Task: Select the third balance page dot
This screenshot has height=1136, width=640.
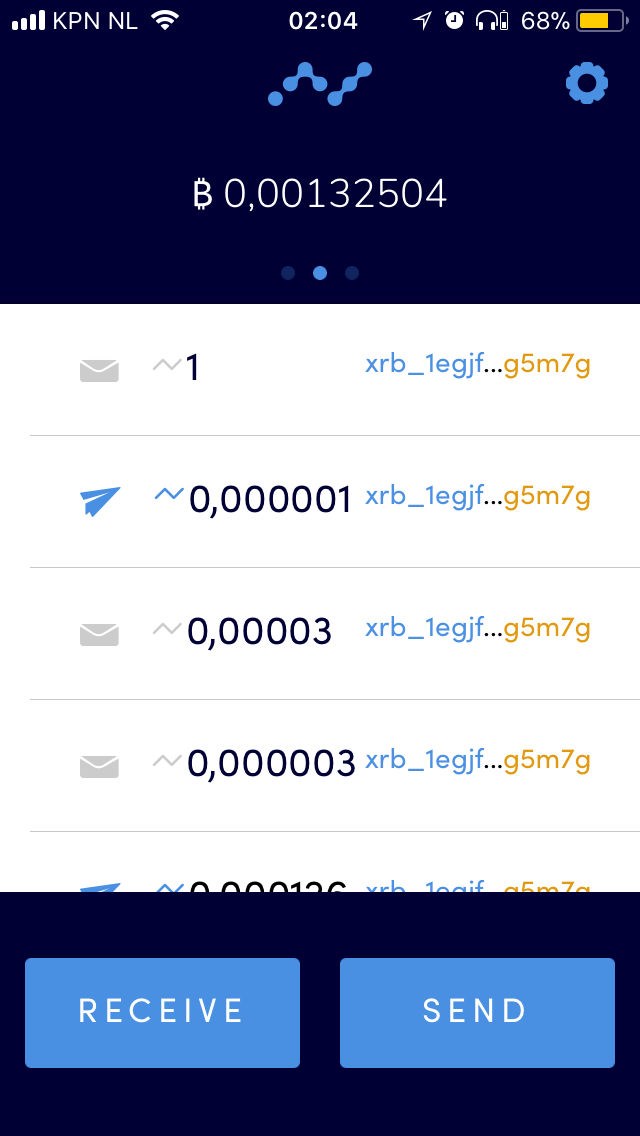Action: pos(352,273)
